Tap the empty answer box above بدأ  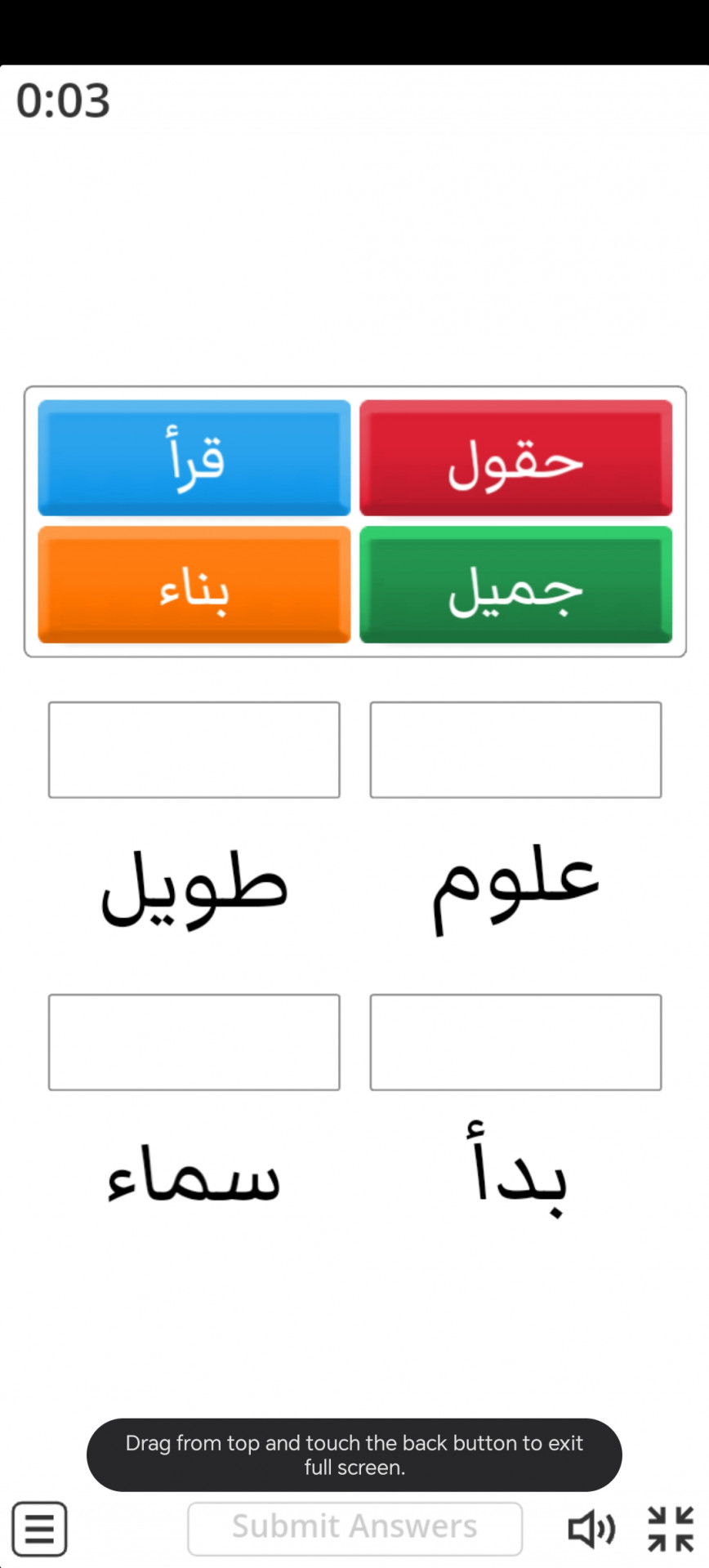pos(515,1042)
